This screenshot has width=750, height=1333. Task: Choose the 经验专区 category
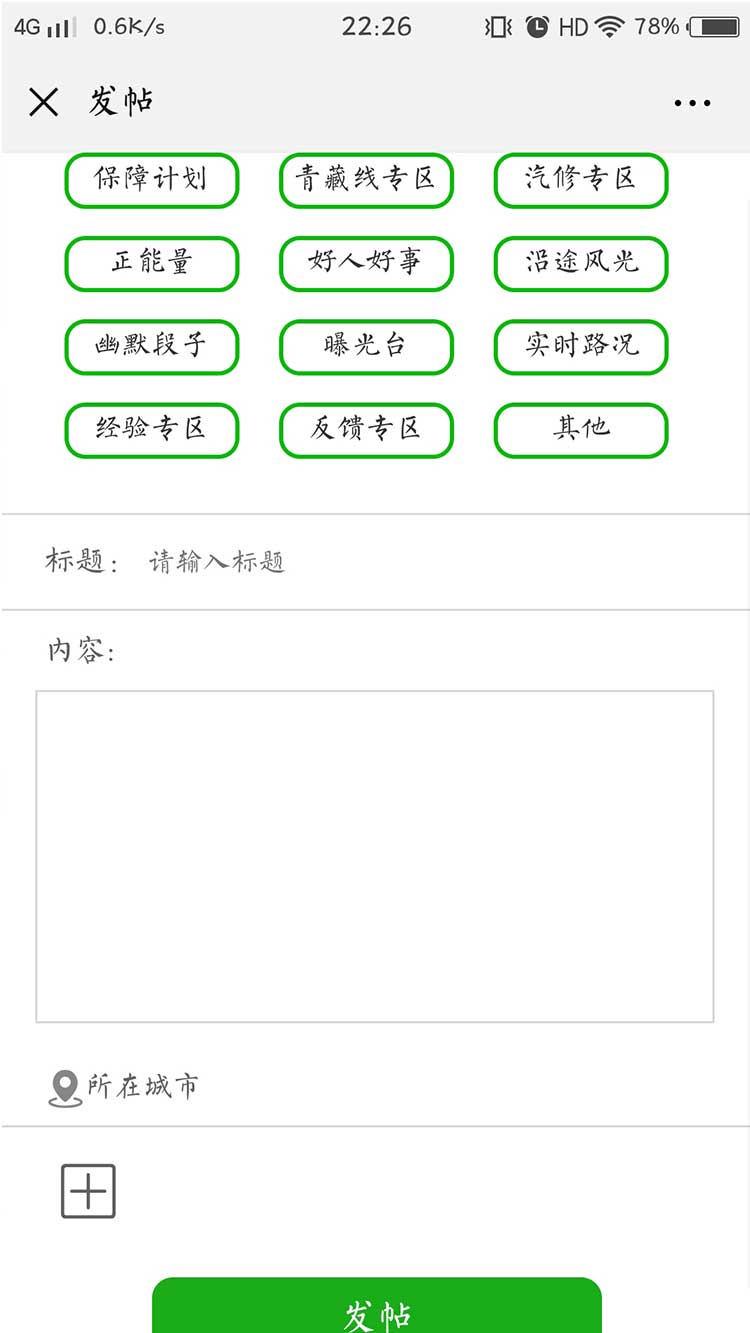pos(151,430)
